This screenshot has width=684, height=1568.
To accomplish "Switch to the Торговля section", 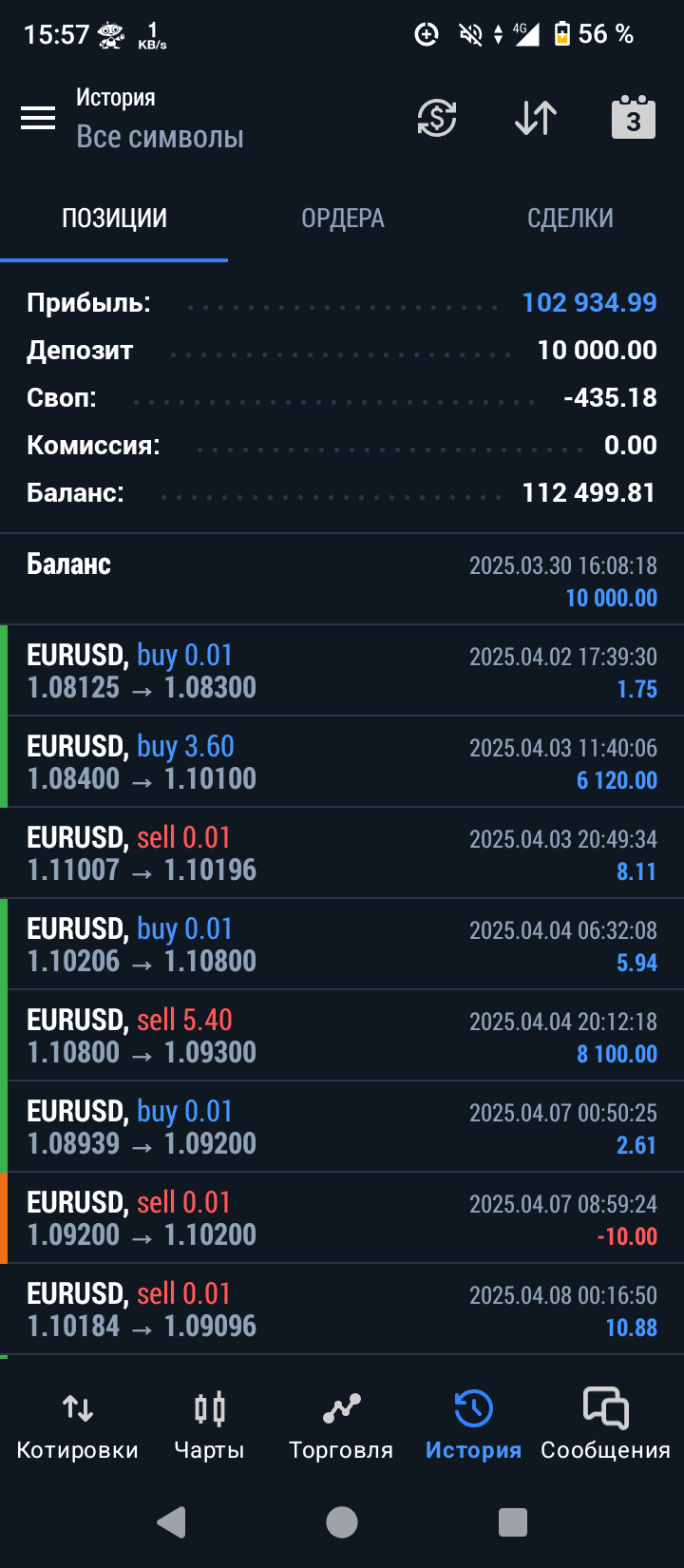I will [x=341, y=1425].
